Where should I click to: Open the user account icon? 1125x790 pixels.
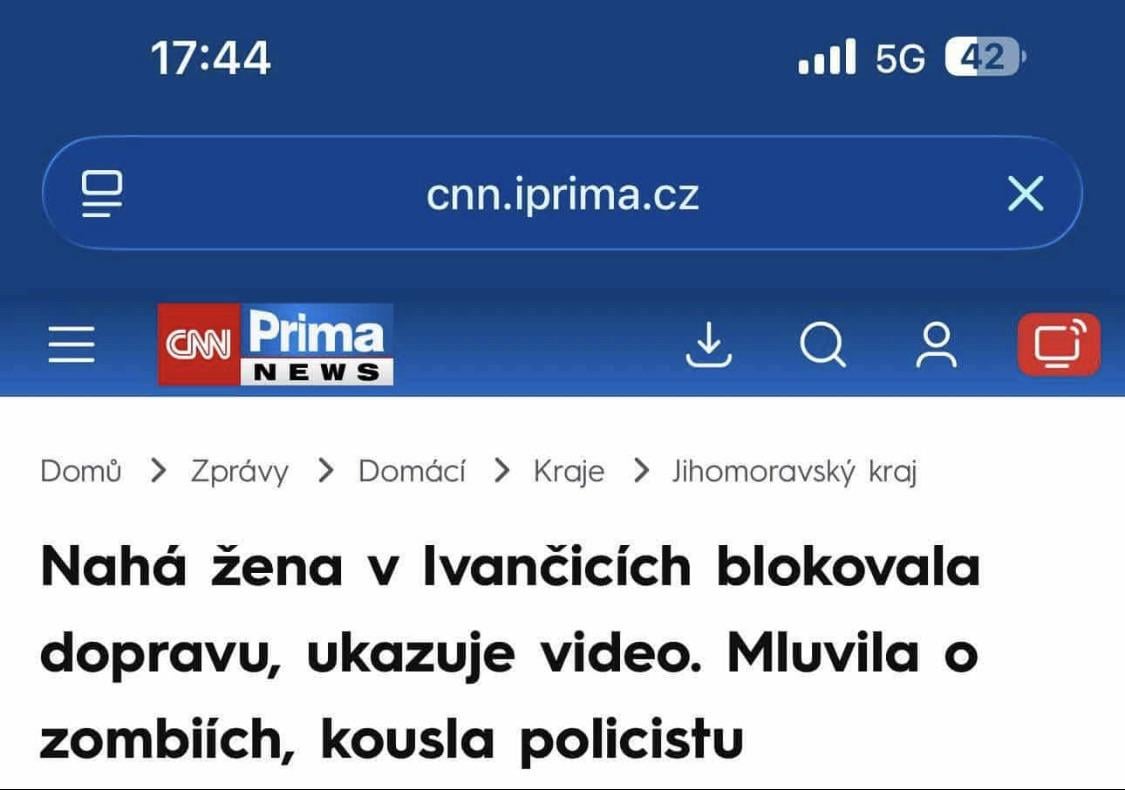tap(936, 346)
